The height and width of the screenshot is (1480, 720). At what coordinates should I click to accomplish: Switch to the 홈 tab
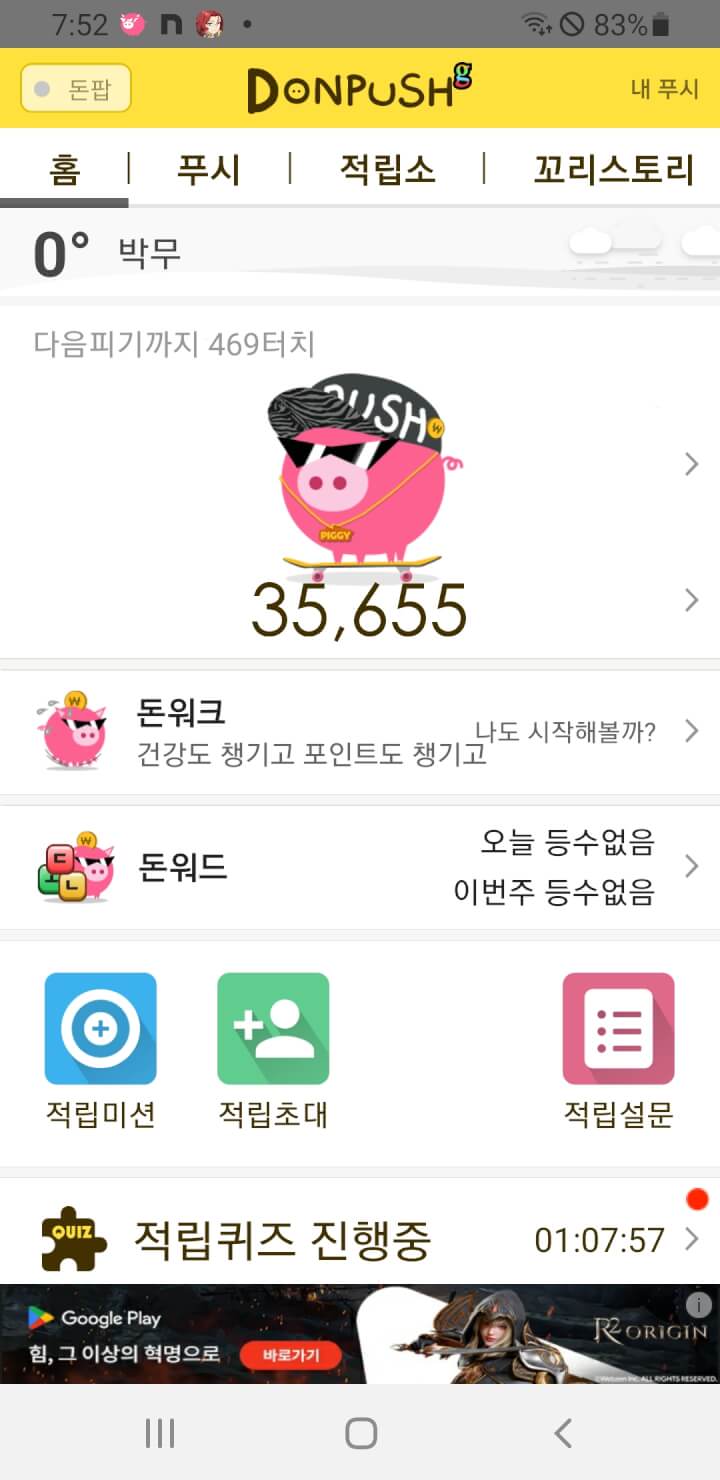(x=64, y=169)
